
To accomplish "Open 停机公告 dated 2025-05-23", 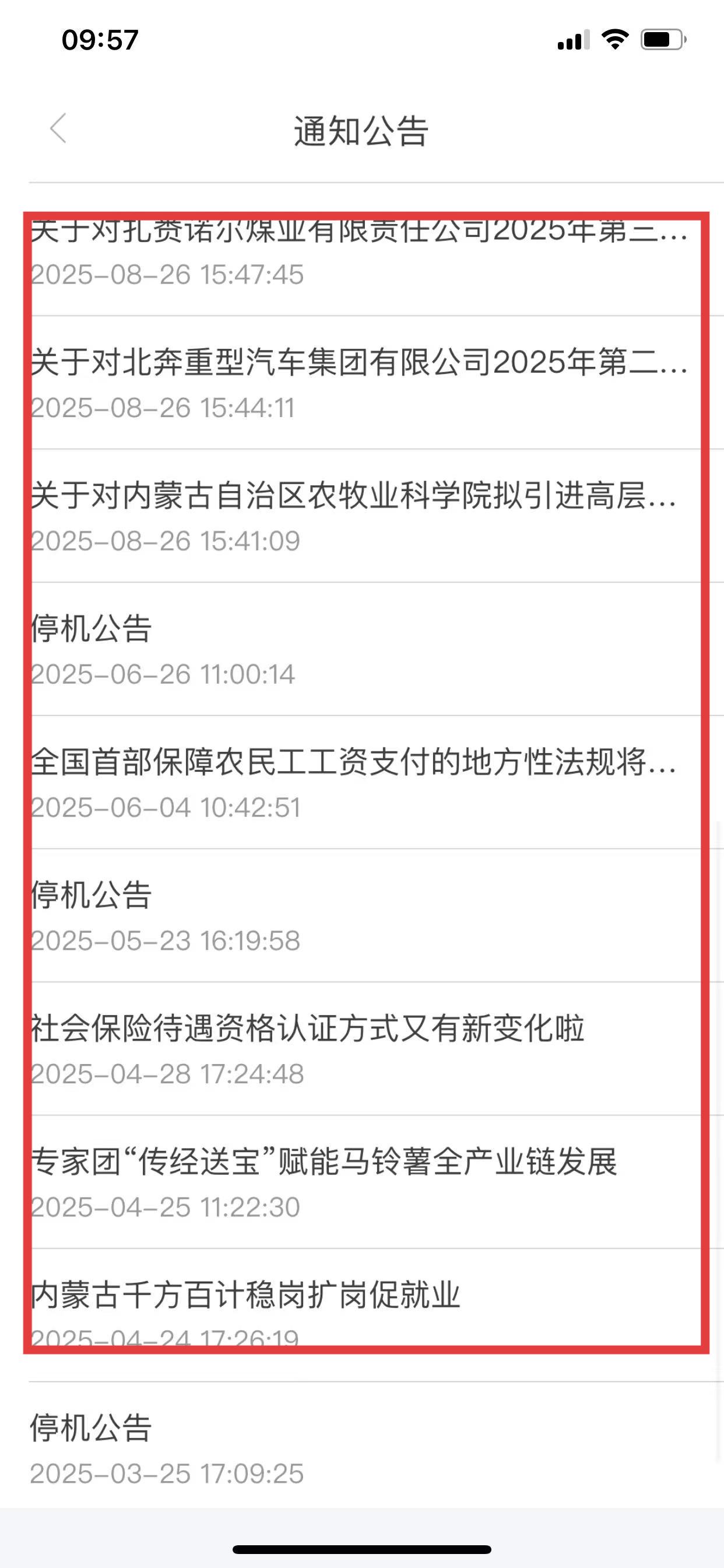I will tap(92, 896).
